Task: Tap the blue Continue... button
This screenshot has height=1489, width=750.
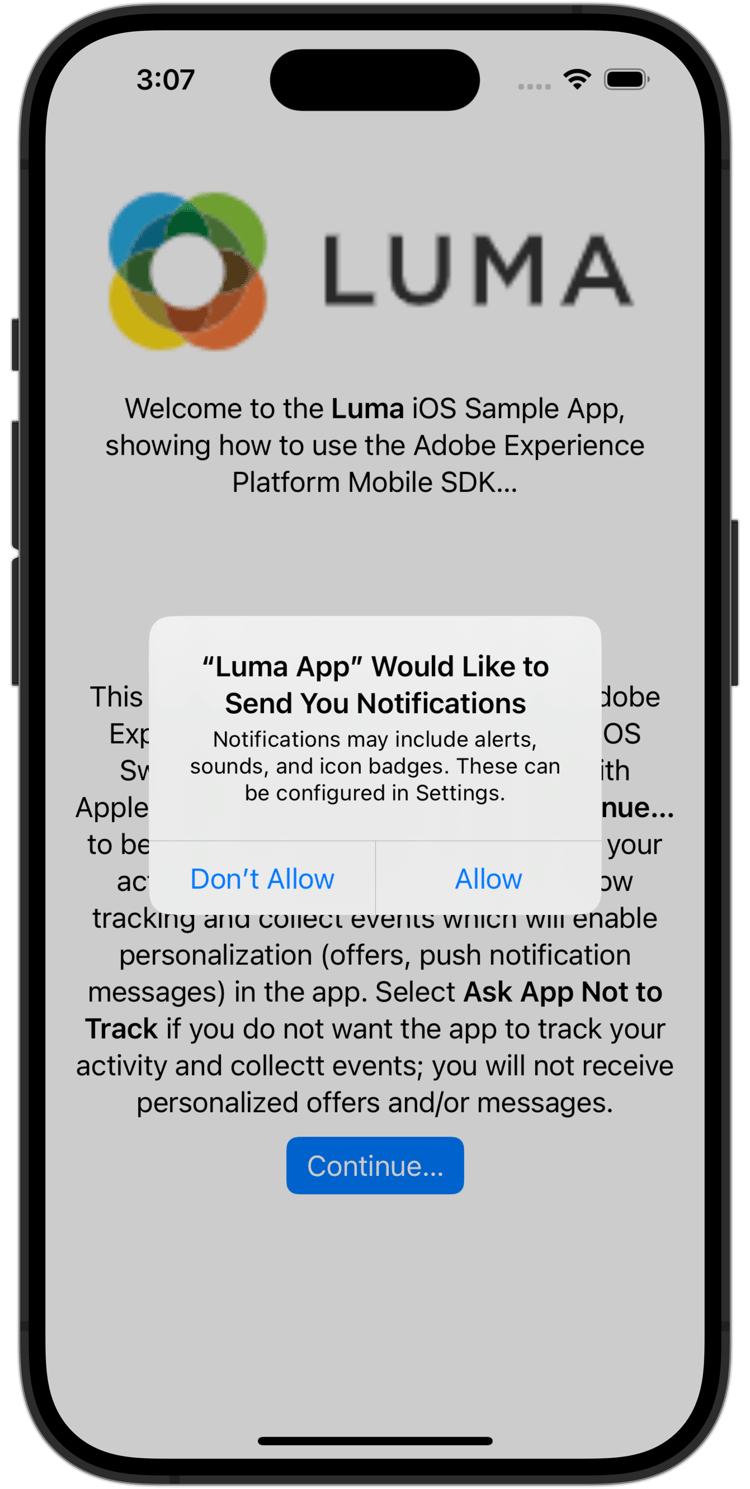Action: (375, 1166)
